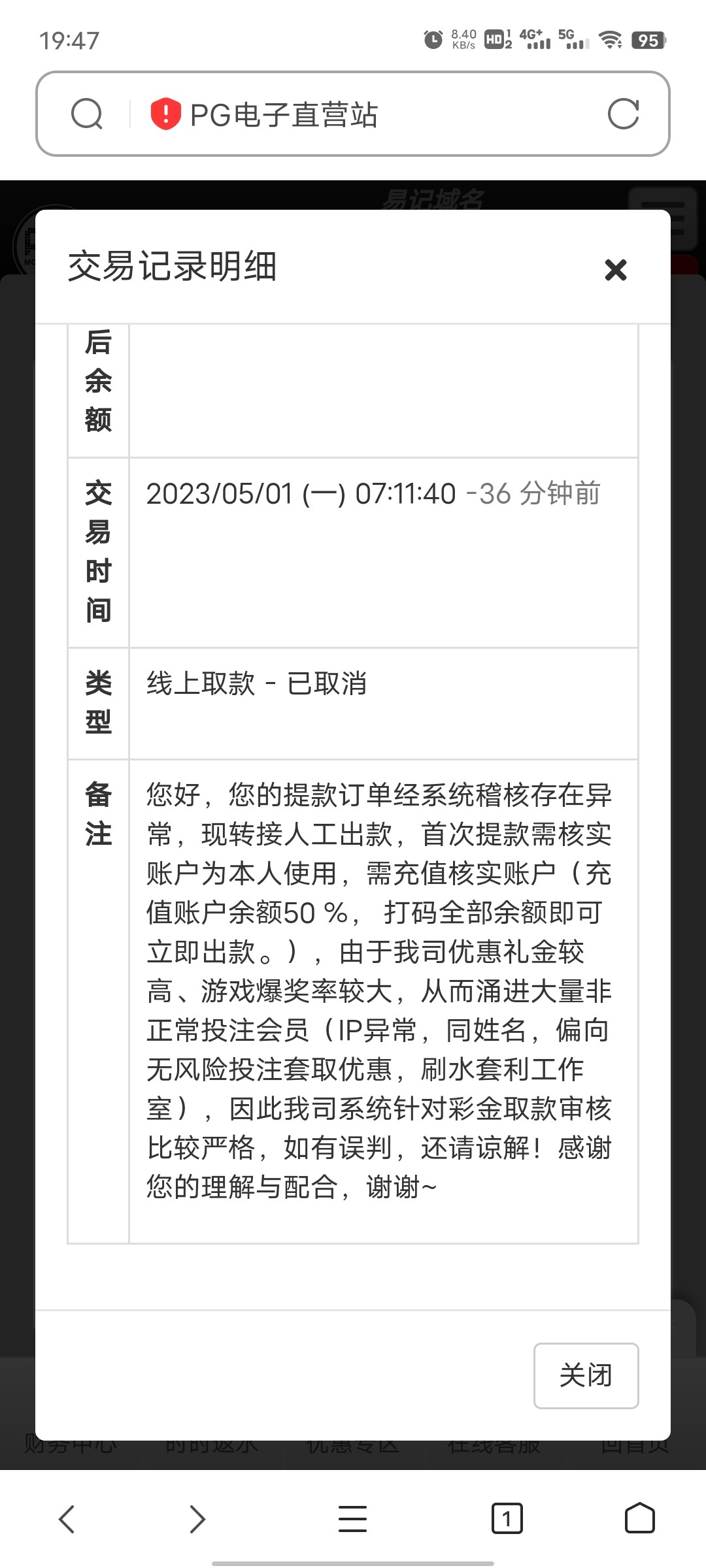Go to the browser home page
Viewport: 706px width, 1568px height.
(639, 1518)
